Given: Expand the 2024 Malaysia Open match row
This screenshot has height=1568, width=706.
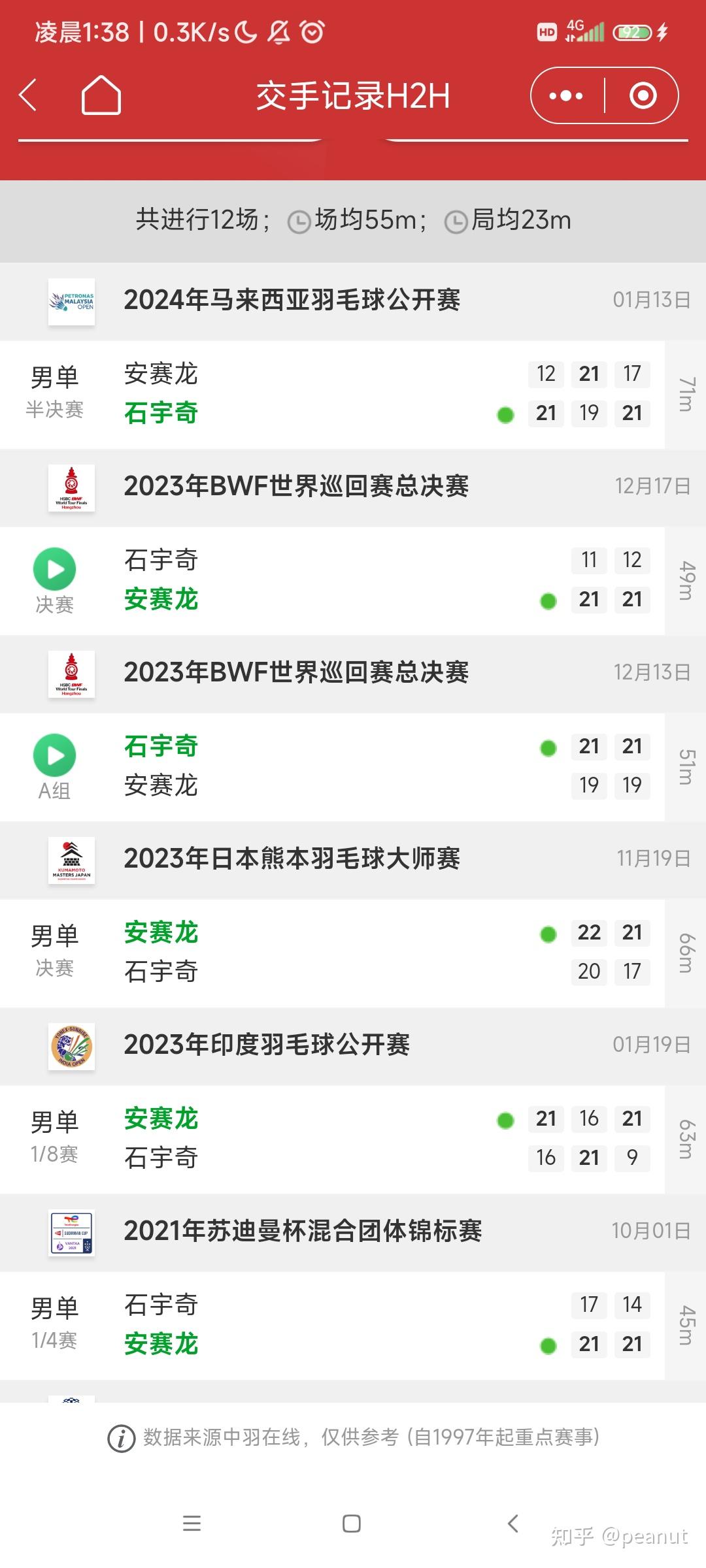Looking at the screenshot, I should 353,393.
